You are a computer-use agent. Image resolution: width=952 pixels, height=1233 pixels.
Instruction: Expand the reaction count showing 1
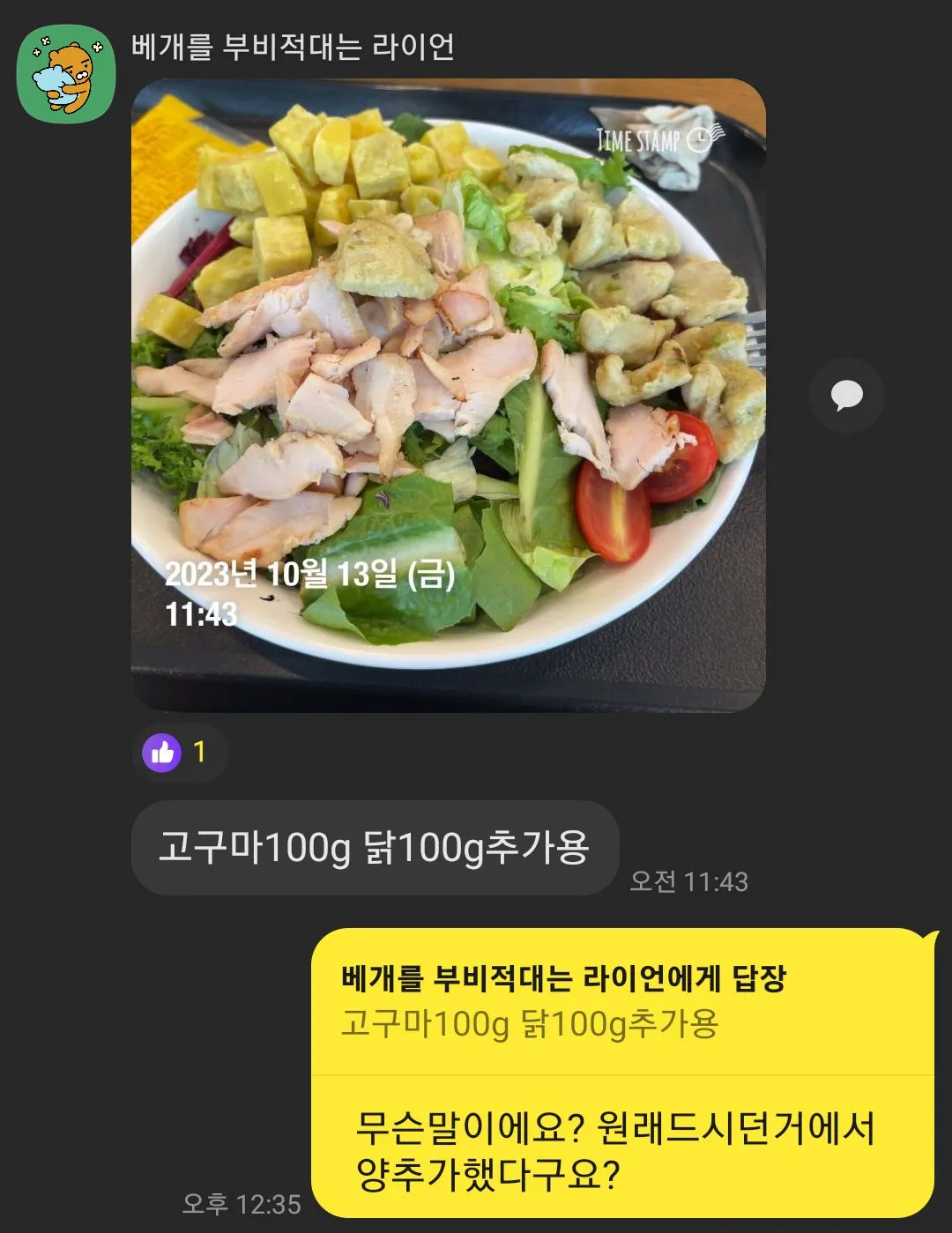200,751
